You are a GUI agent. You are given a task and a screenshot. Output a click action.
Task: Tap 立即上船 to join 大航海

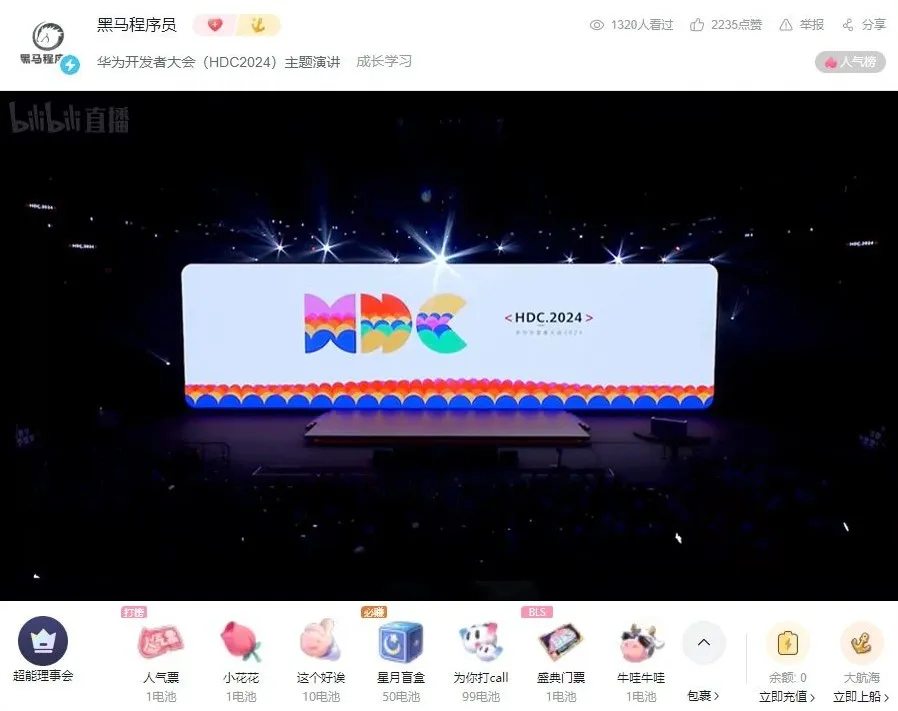tap(861, 697)
